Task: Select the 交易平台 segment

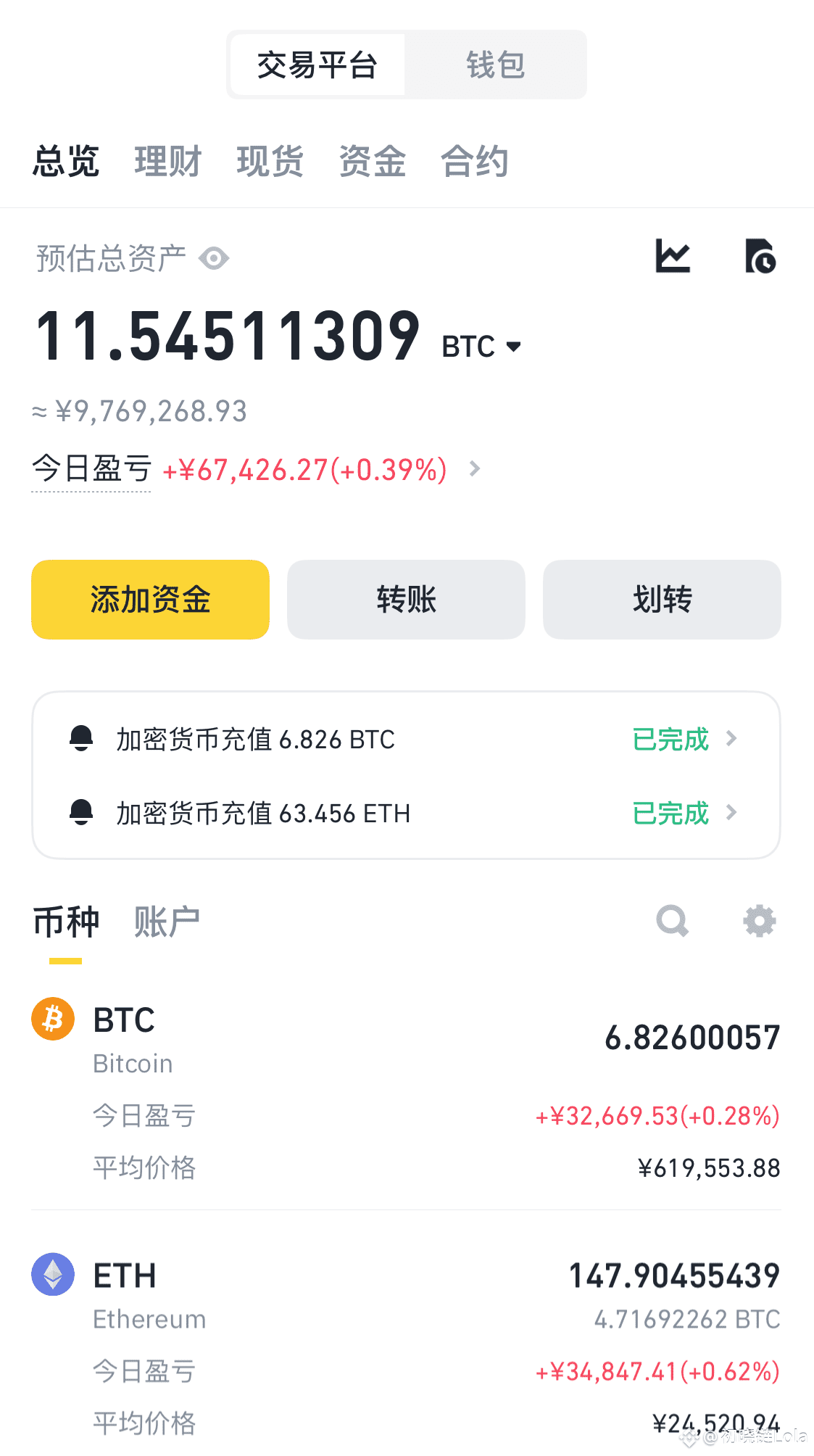Action: [x=317, y=65]
